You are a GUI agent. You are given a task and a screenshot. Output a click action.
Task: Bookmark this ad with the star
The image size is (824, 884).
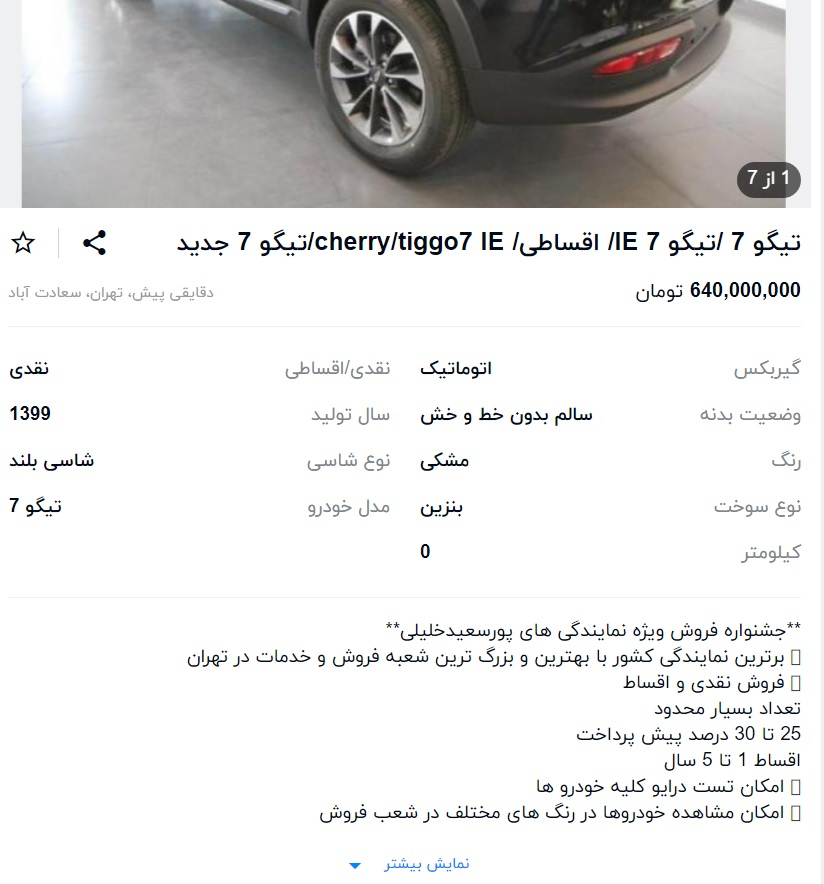tap(23, 243)
